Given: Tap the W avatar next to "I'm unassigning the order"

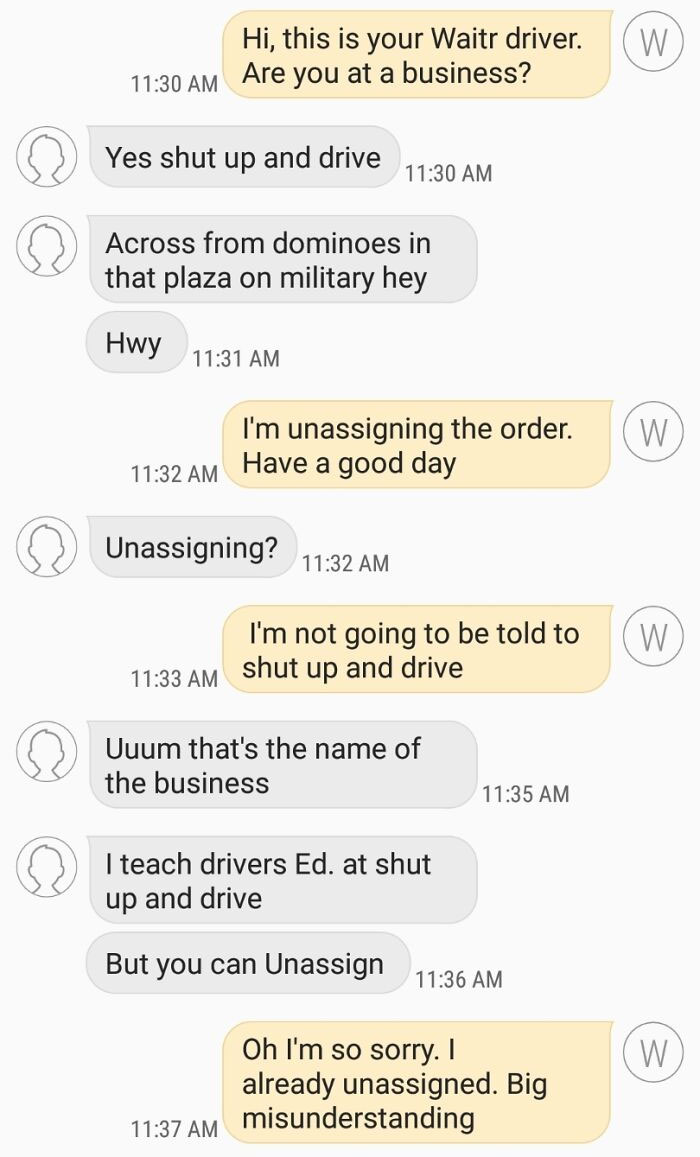Looking at the screenshot, I should (654, 432).
